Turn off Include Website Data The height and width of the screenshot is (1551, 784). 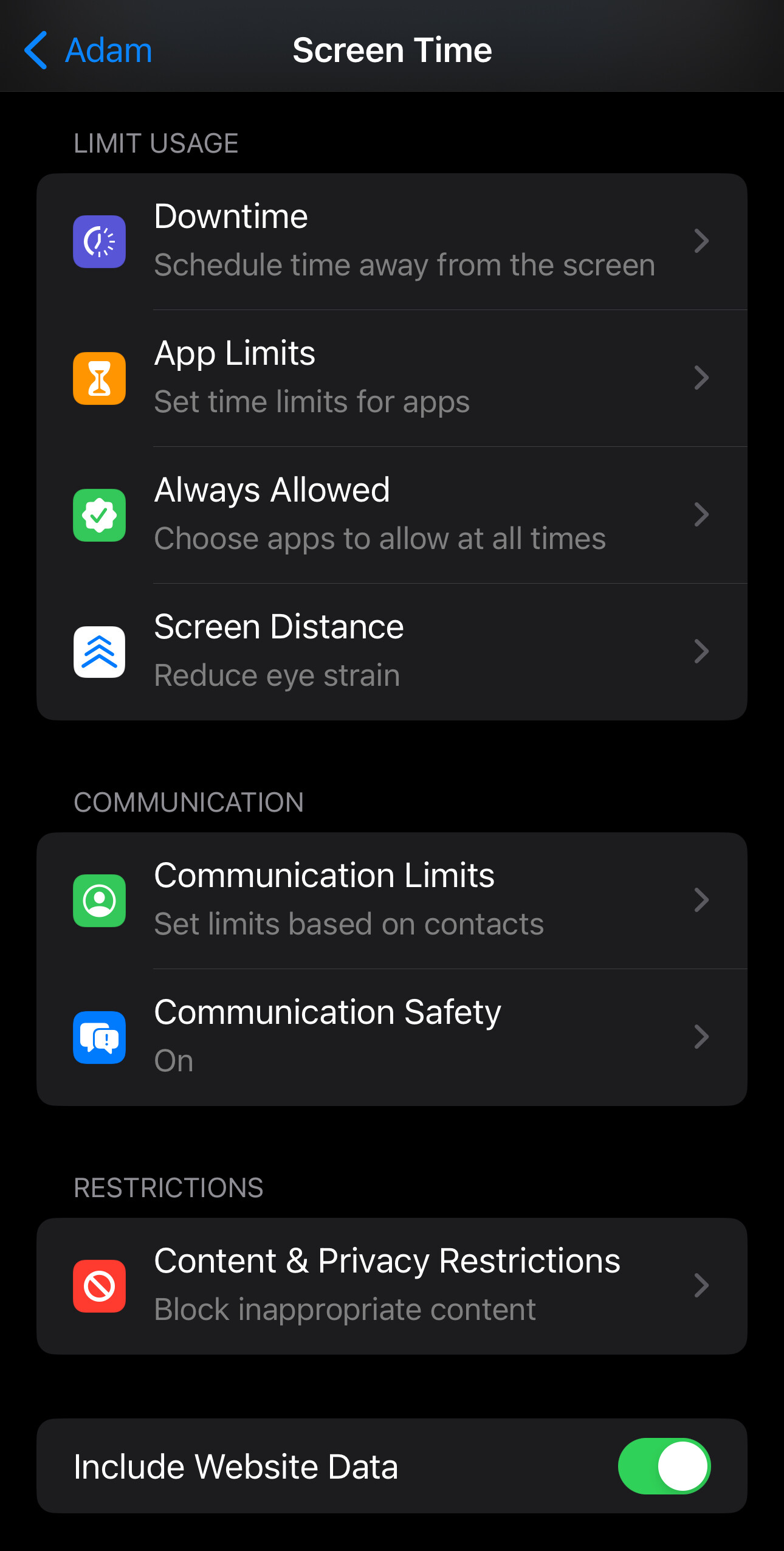click(x=664, y=1466)
